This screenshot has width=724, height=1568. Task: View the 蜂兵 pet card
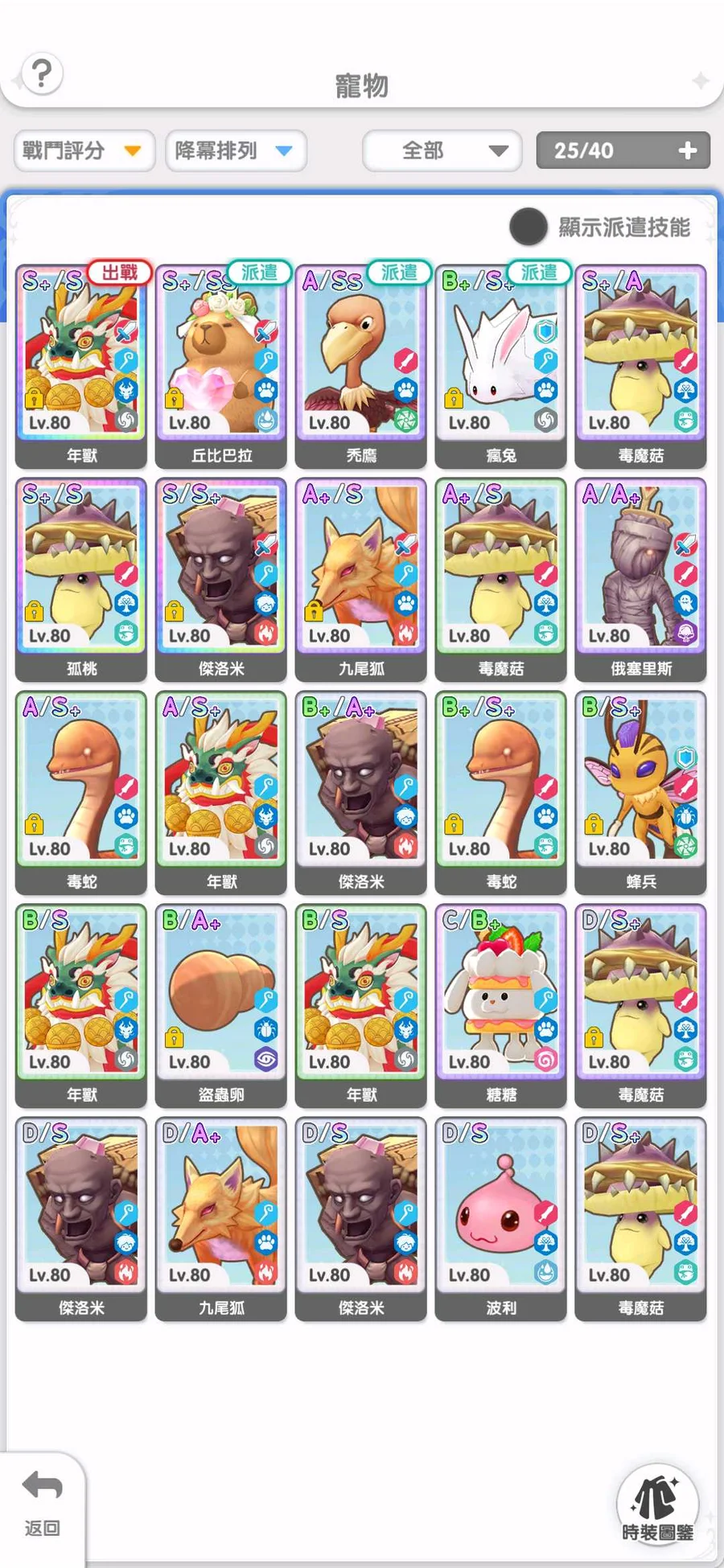click(641, 793)
